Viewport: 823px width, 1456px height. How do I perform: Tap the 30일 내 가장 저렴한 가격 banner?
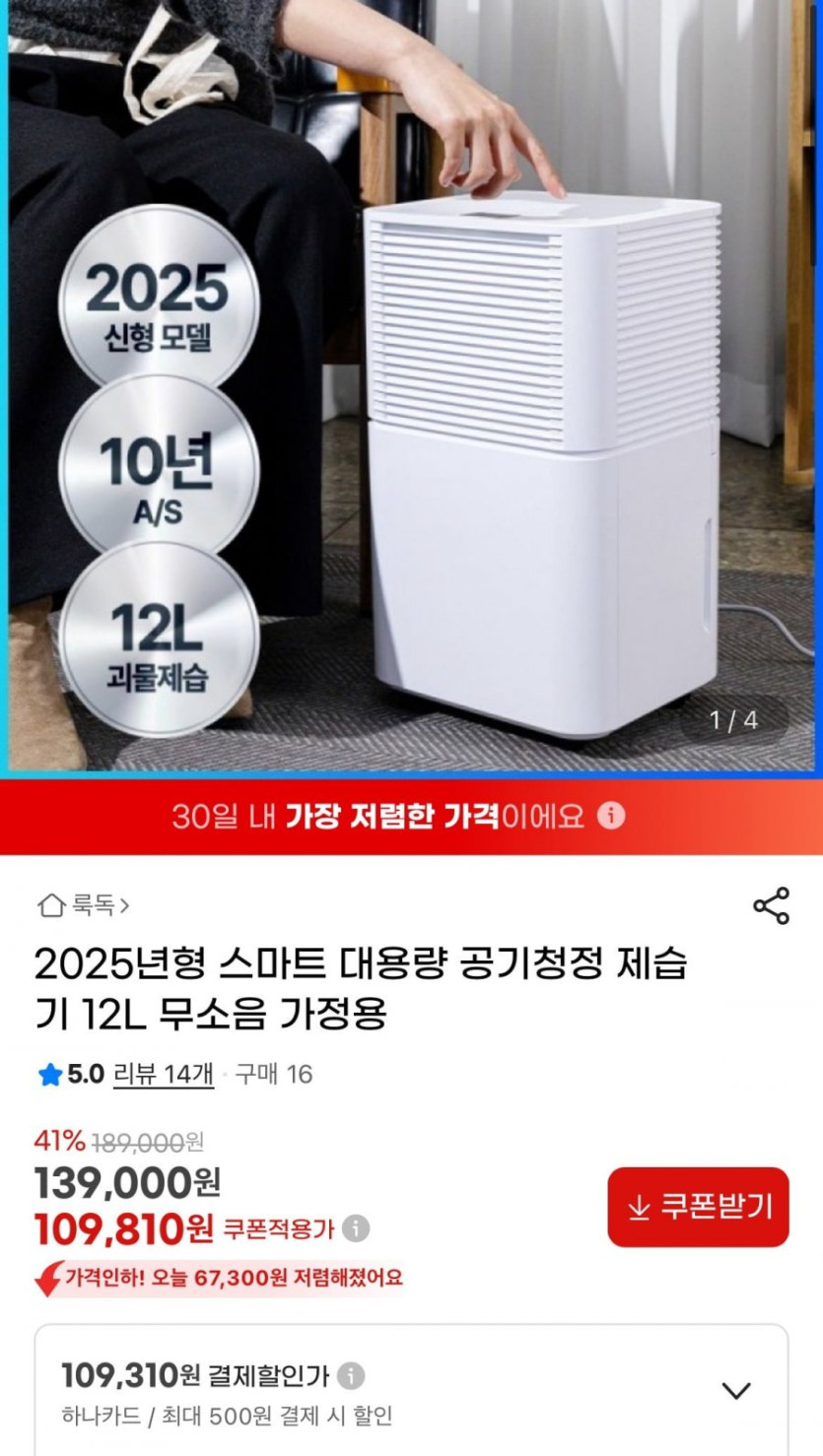[411, 818]
